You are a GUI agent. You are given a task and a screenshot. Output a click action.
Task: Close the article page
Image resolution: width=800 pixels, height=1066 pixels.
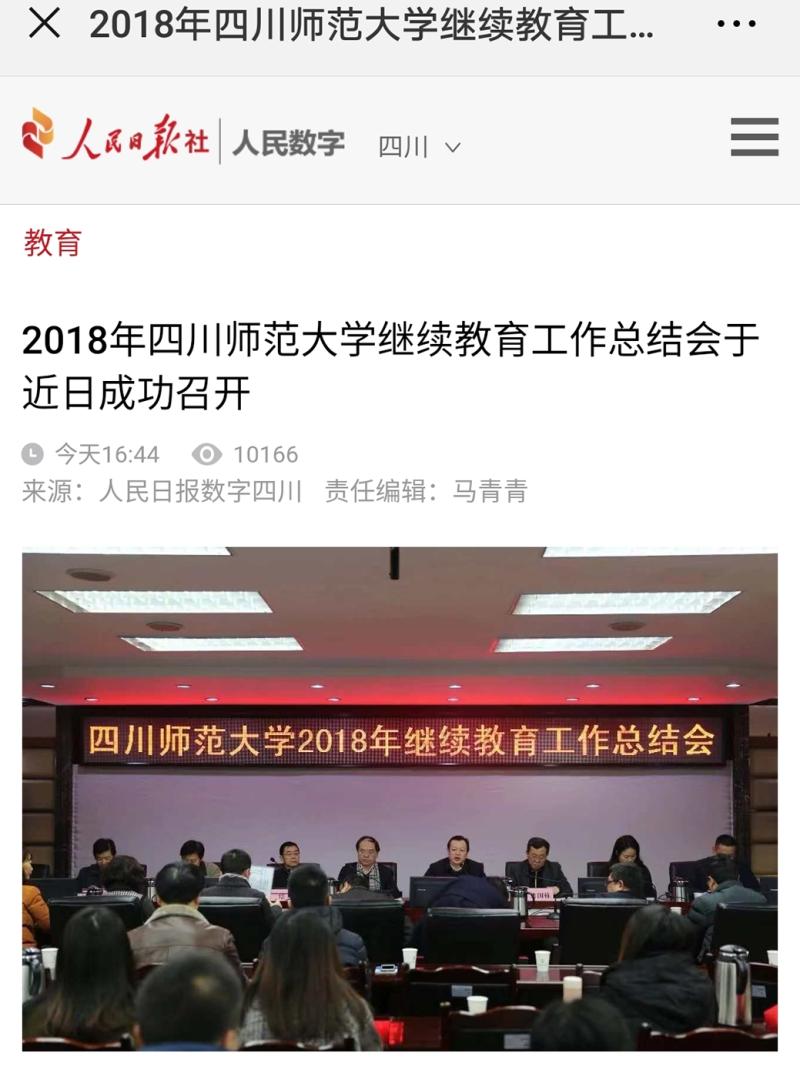coord(44,25)
